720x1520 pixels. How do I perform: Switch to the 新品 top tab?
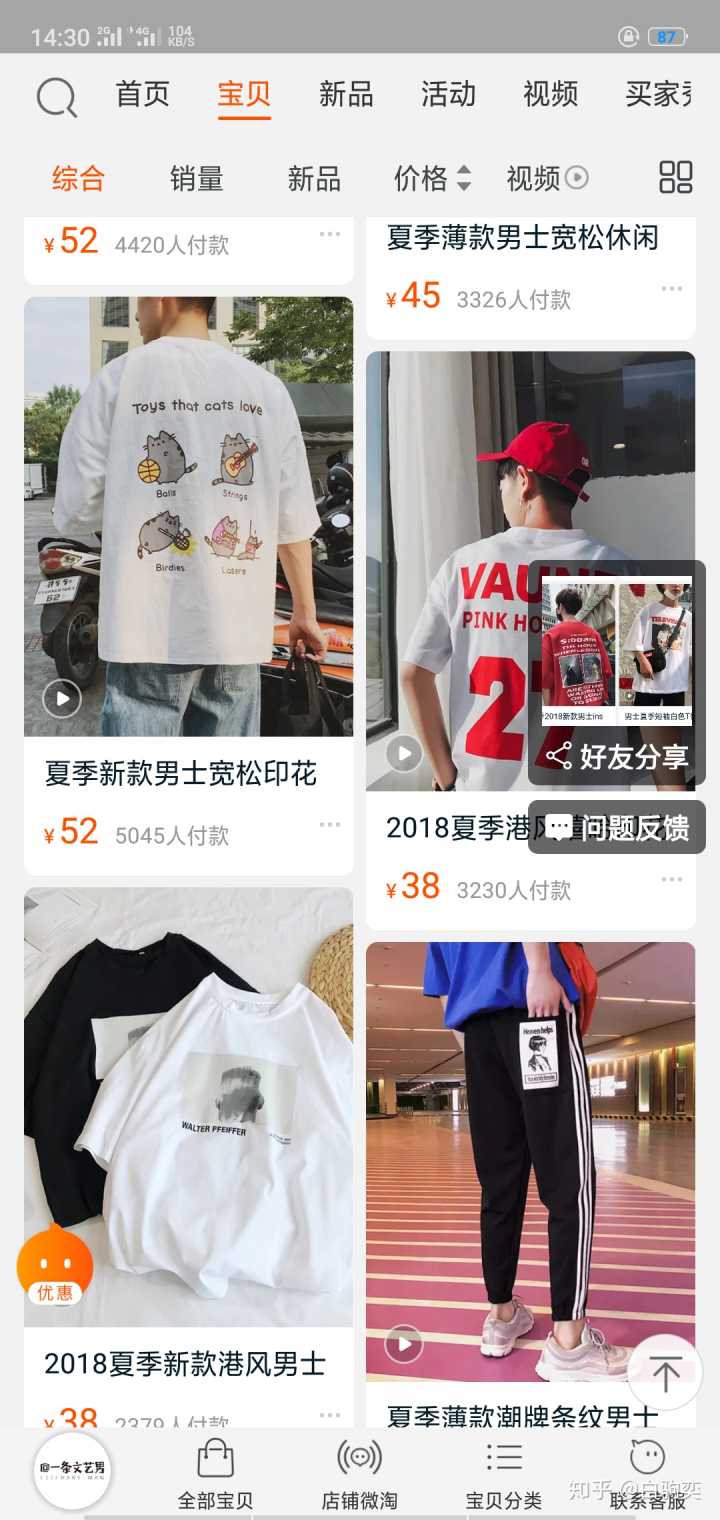[x=346, y=94]
